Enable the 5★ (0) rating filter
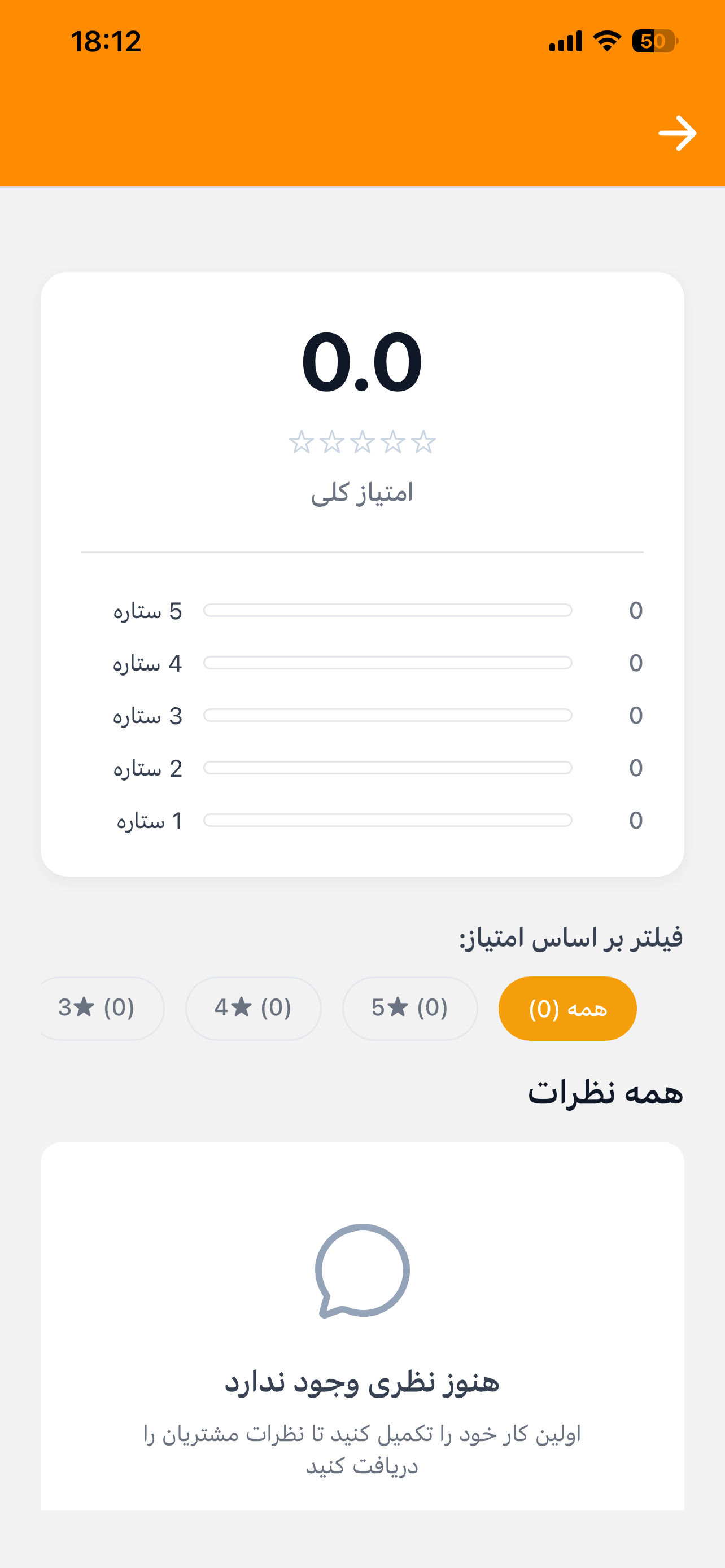 pos(410,1008)
